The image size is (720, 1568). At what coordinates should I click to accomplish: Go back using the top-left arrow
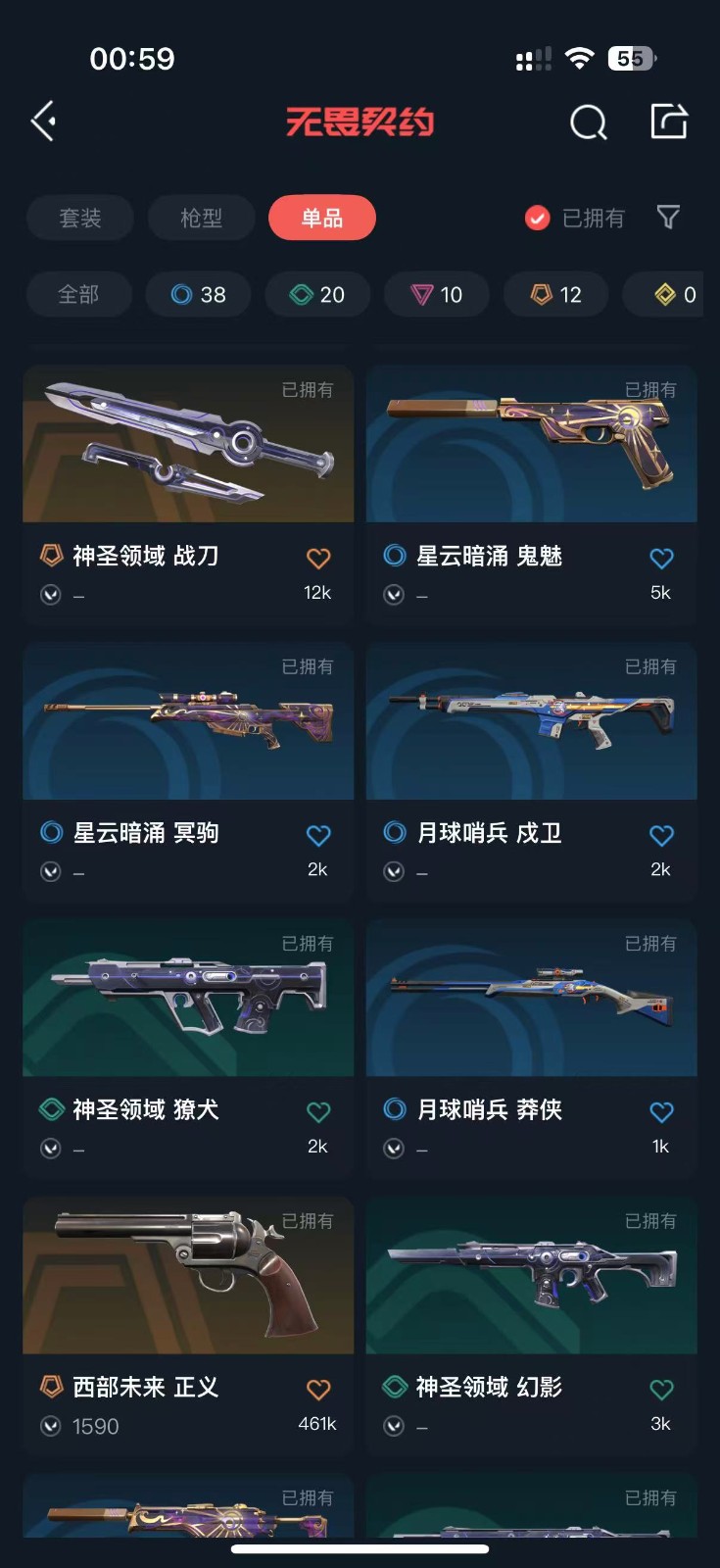pyautogui.click(x=43, y=122)
